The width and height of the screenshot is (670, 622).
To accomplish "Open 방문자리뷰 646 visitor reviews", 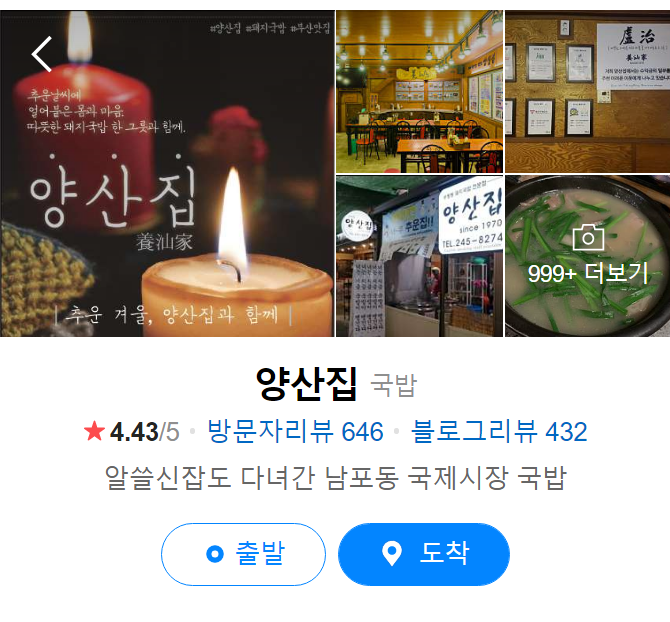I will point(295,432).
